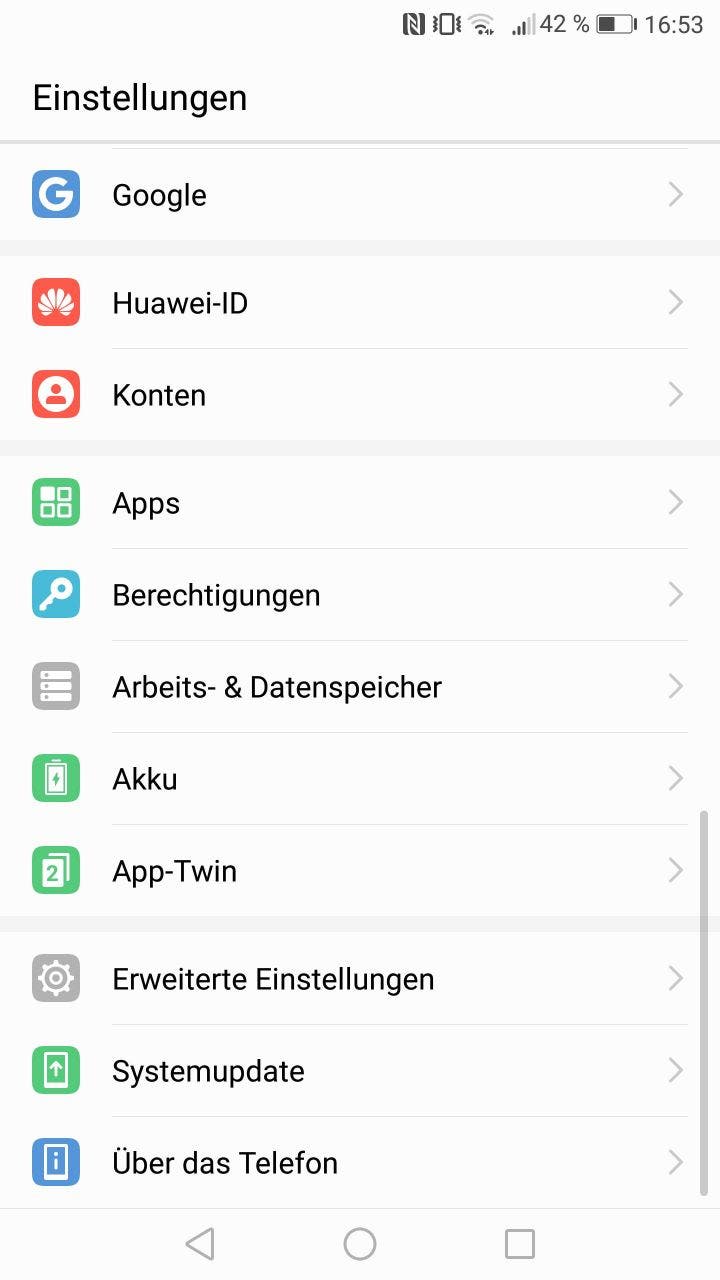The image size is (720, 1280).
Task: Tap the App-Twin option
Action: coord(360,871)
